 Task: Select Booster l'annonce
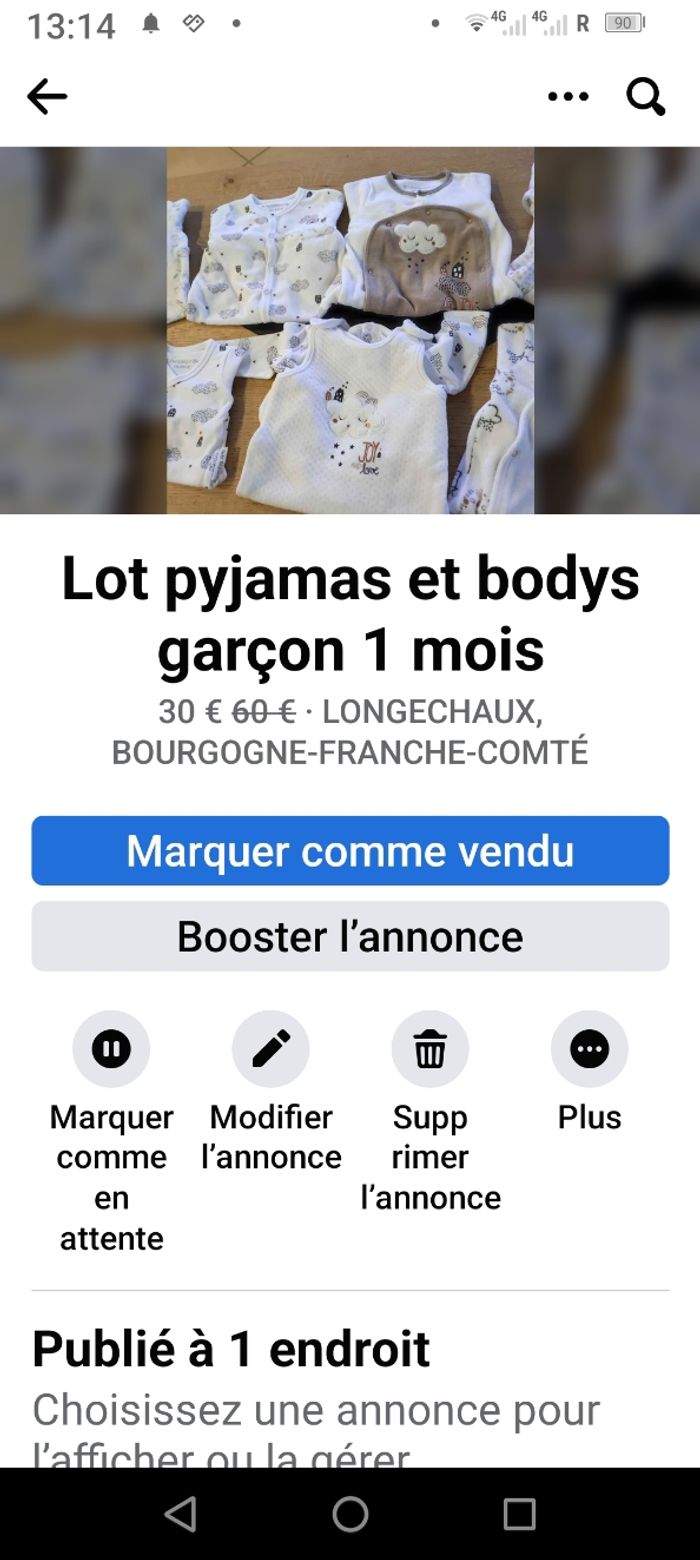[350, 936]
